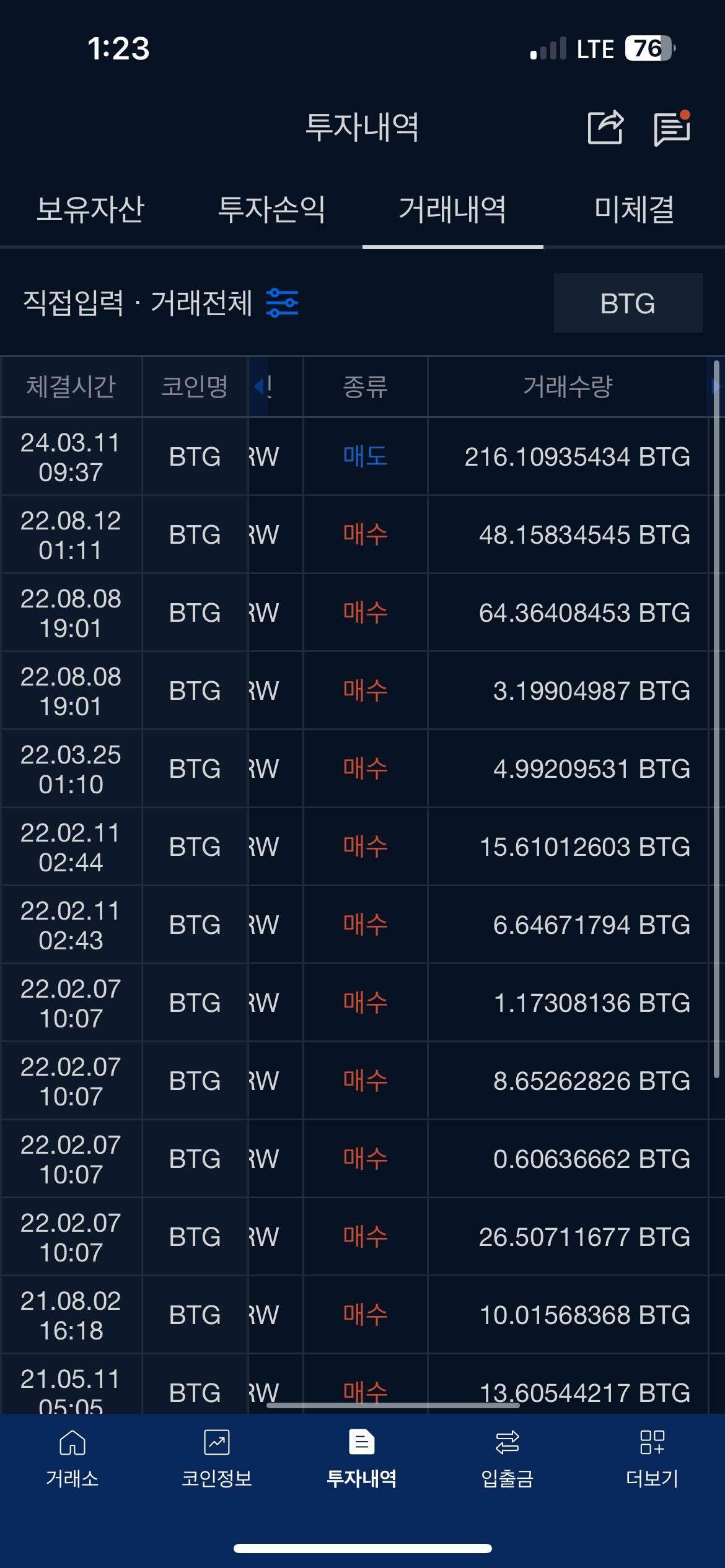Switch to the 보유자산 tab
Screen dimensions: 725x1568
tap(90, 209)
